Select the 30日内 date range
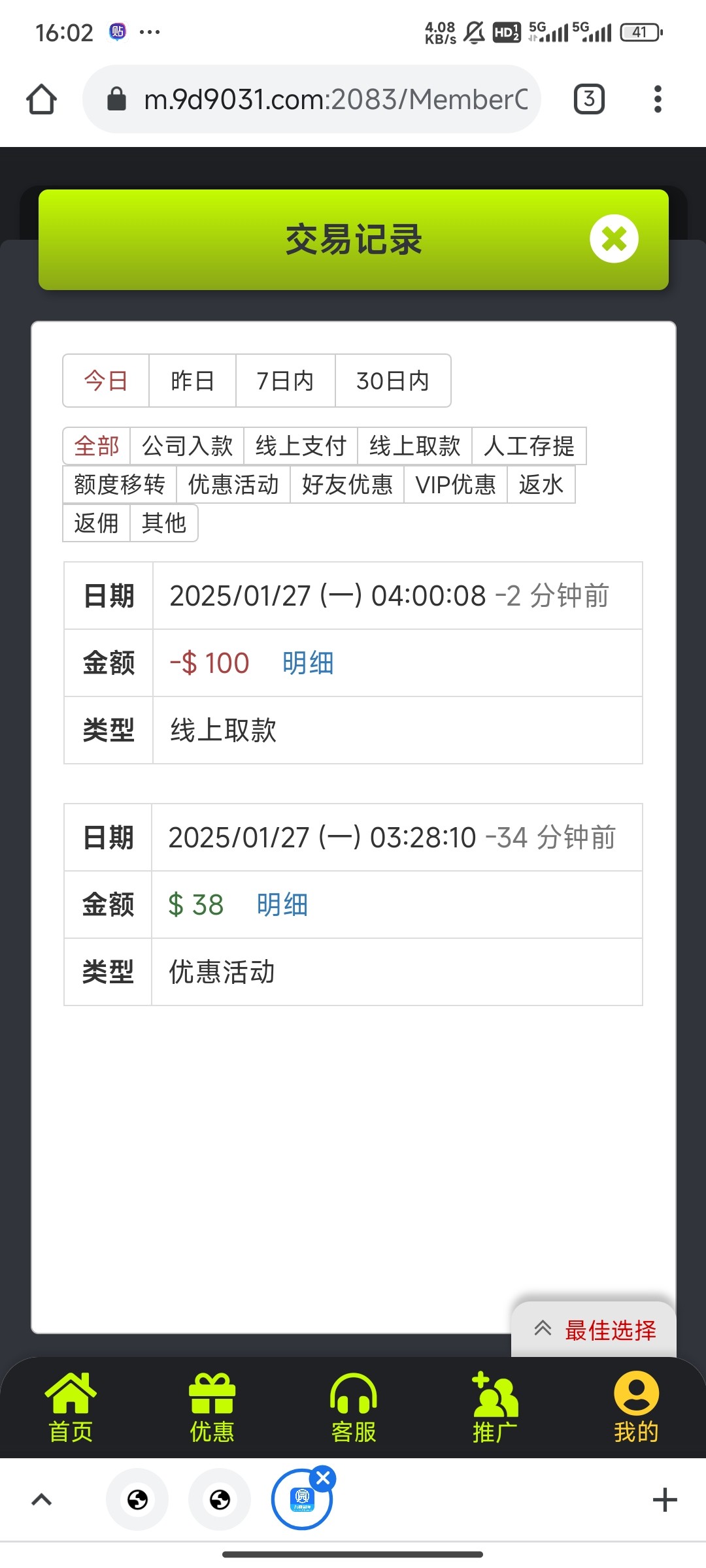 point(392,380)
